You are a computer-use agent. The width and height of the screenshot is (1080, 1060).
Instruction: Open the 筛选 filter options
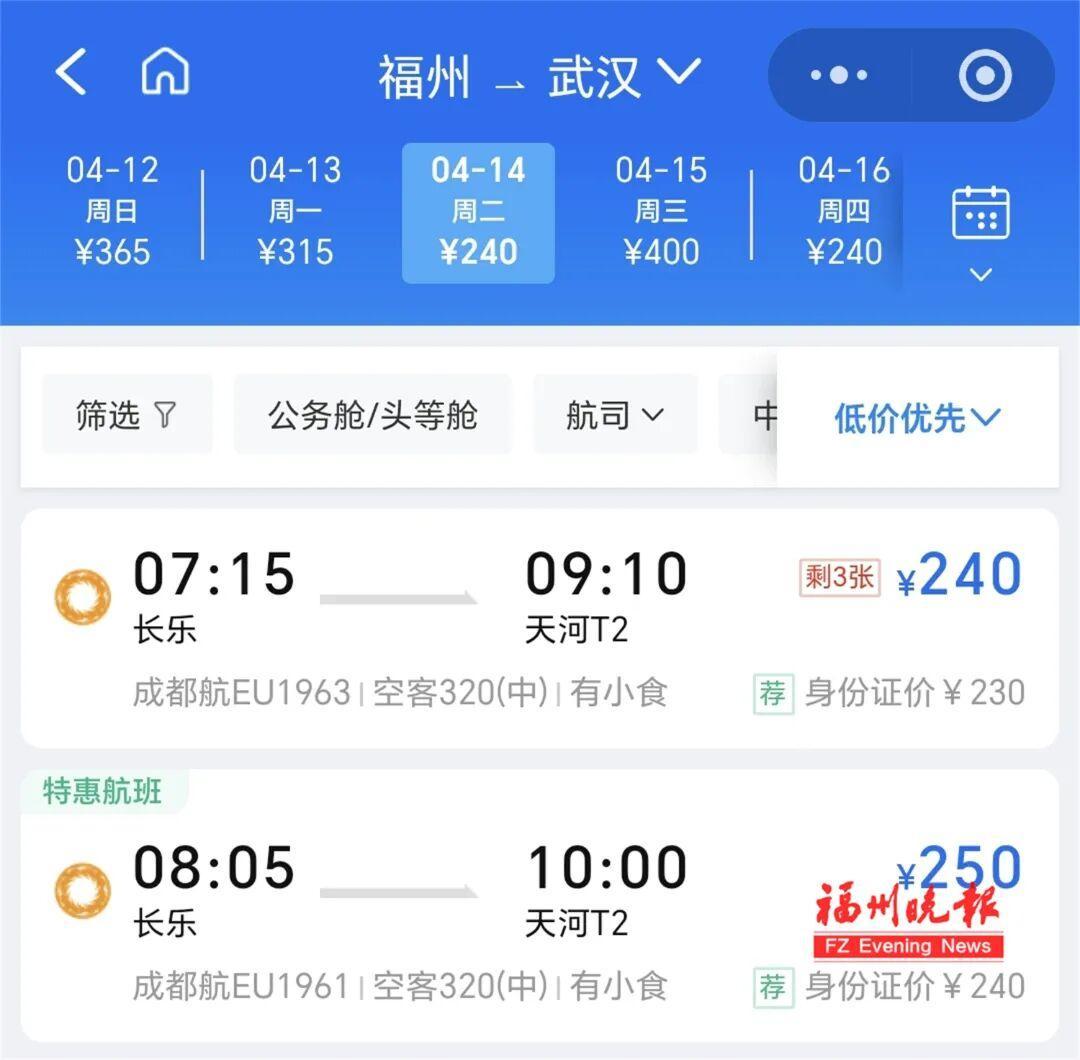126,415
